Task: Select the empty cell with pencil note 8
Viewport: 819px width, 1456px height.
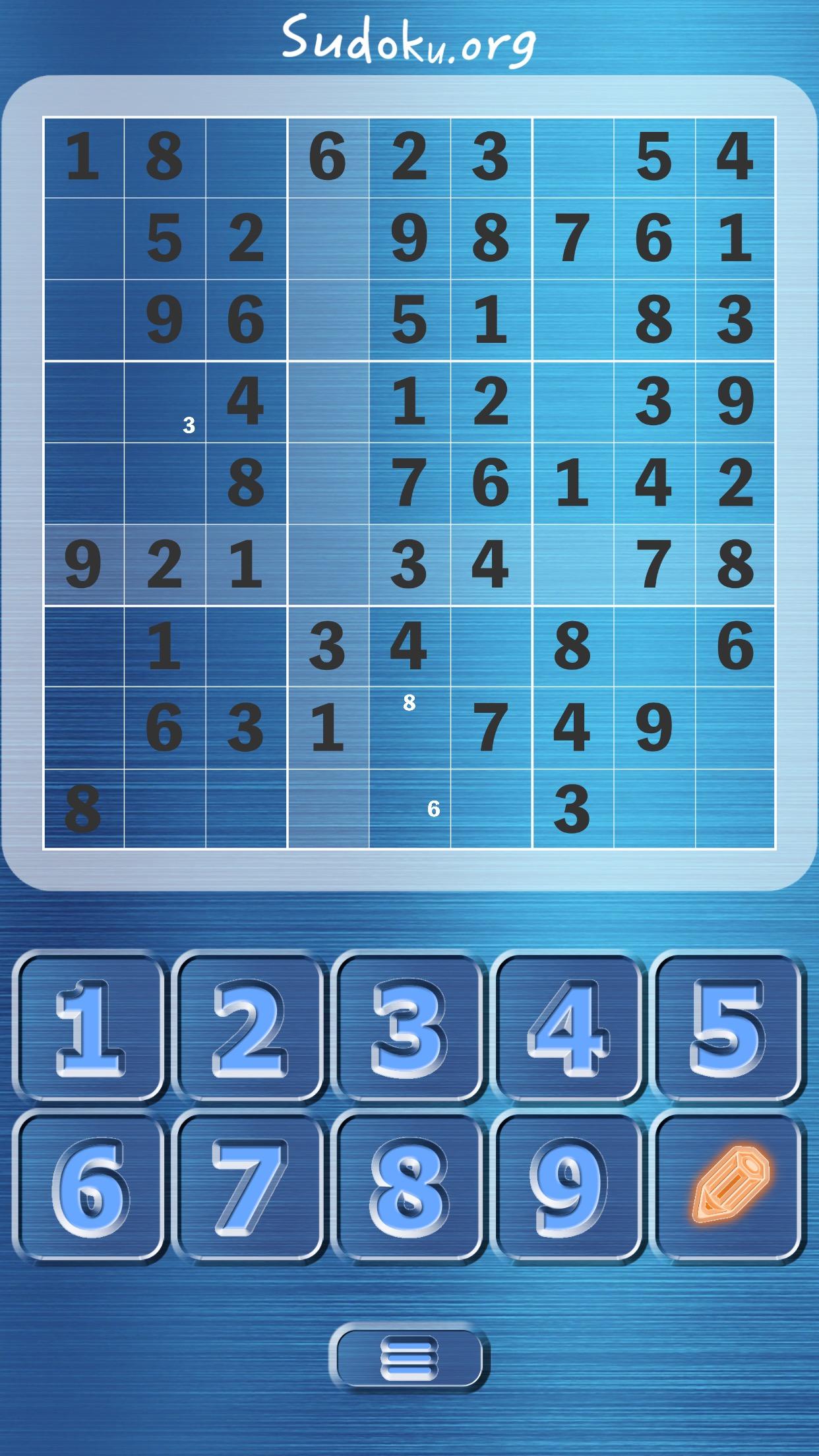Action: pos(409,728)
